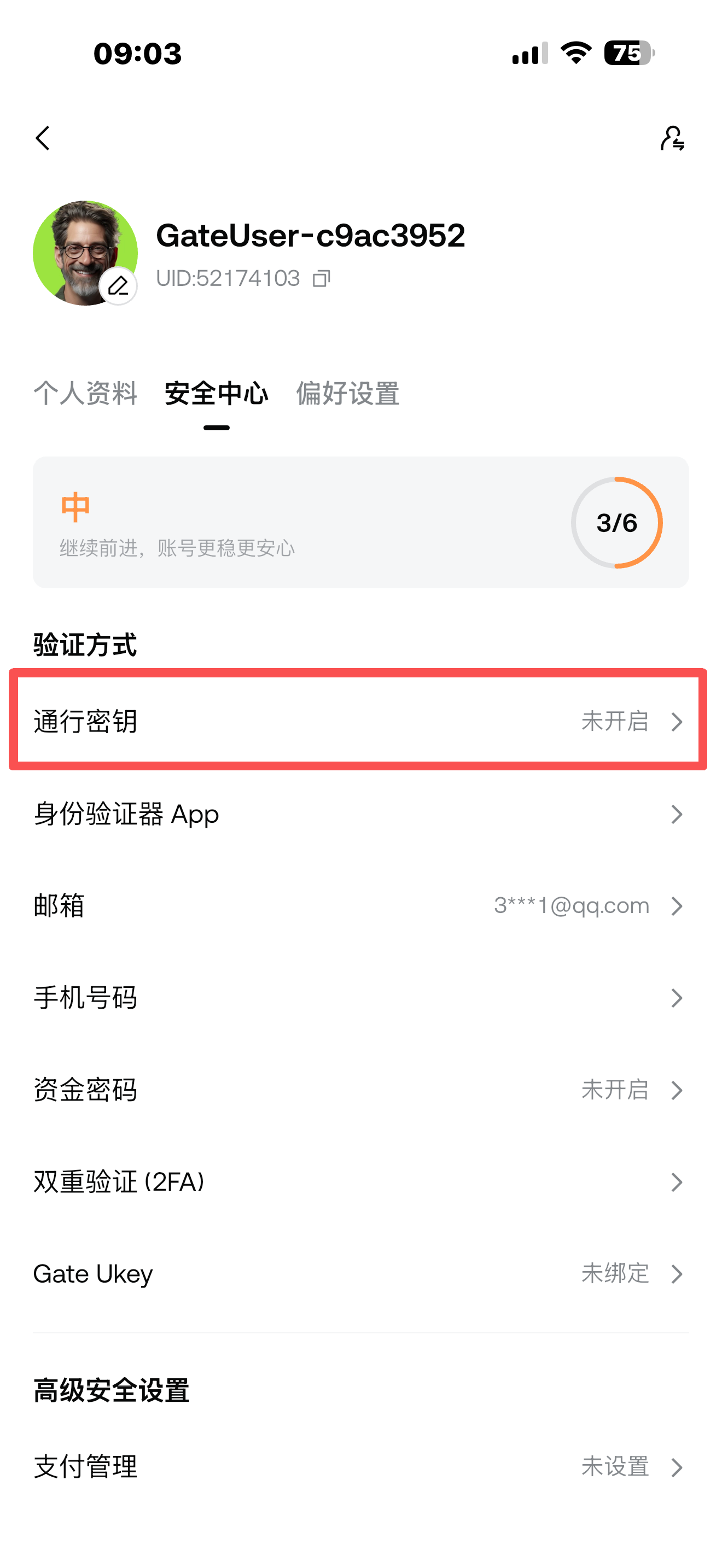Switch to the 个人资料 tab
The width and height of the screenshot is (722, 1568).
85,393
